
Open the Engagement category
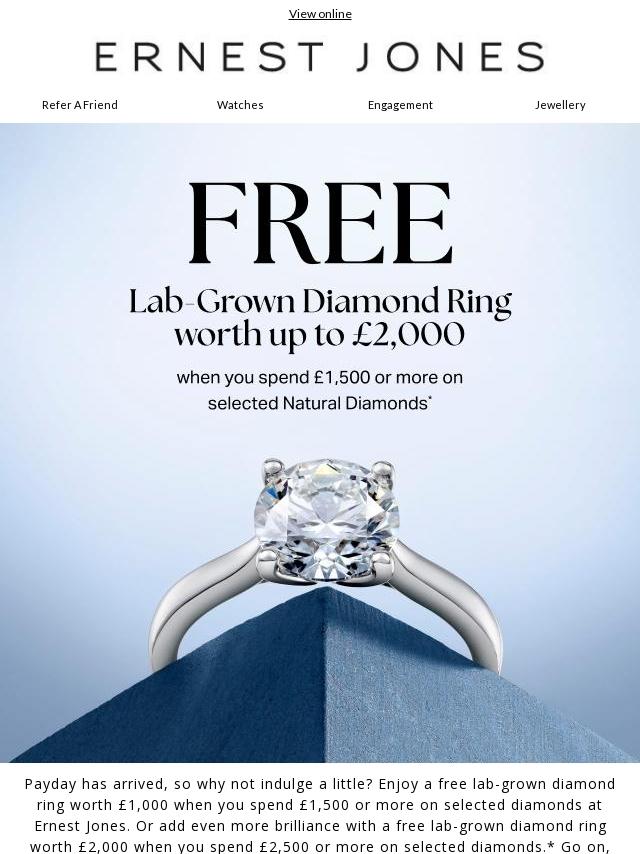[400, 105]
